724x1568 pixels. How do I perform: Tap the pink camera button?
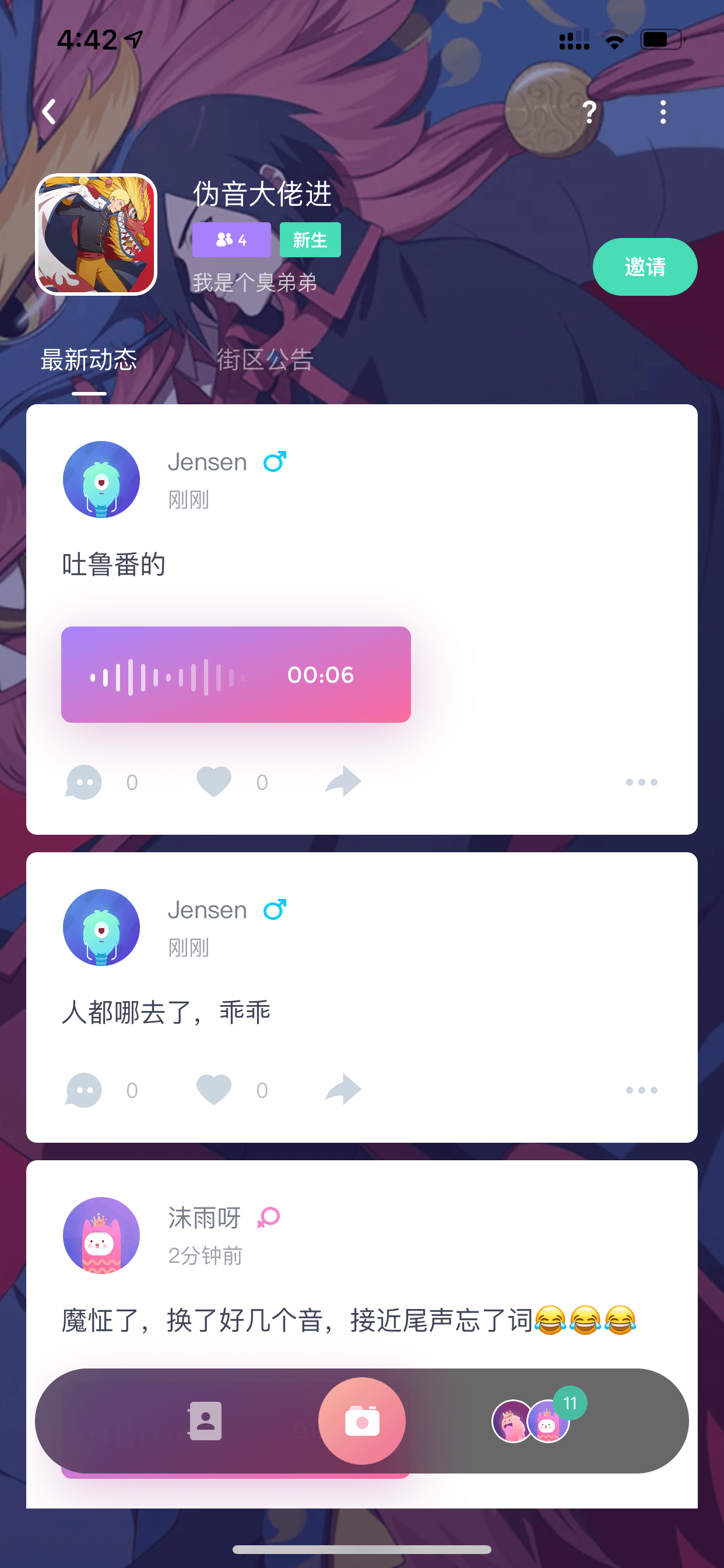[x=361, y=1420]
